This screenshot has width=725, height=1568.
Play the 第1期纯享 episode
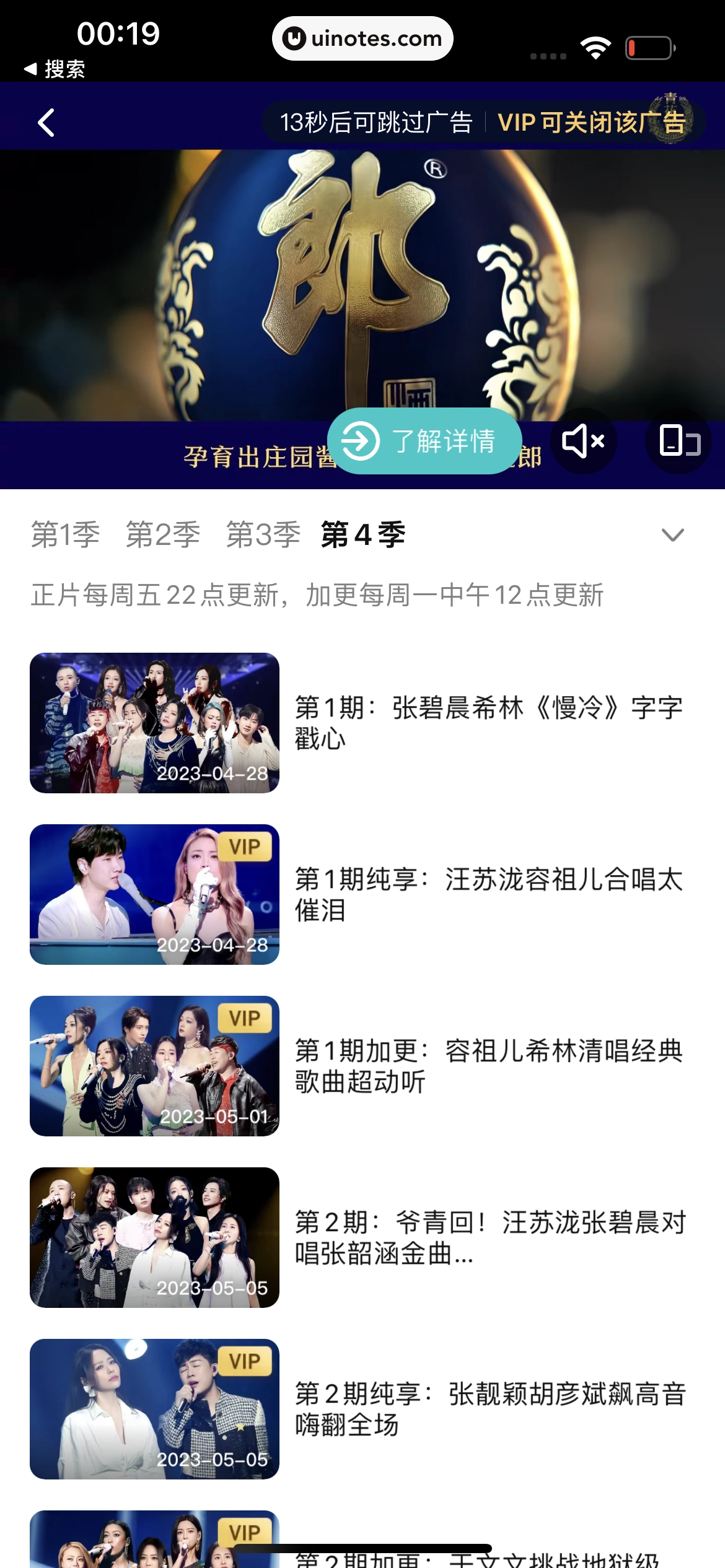(155, 896)
